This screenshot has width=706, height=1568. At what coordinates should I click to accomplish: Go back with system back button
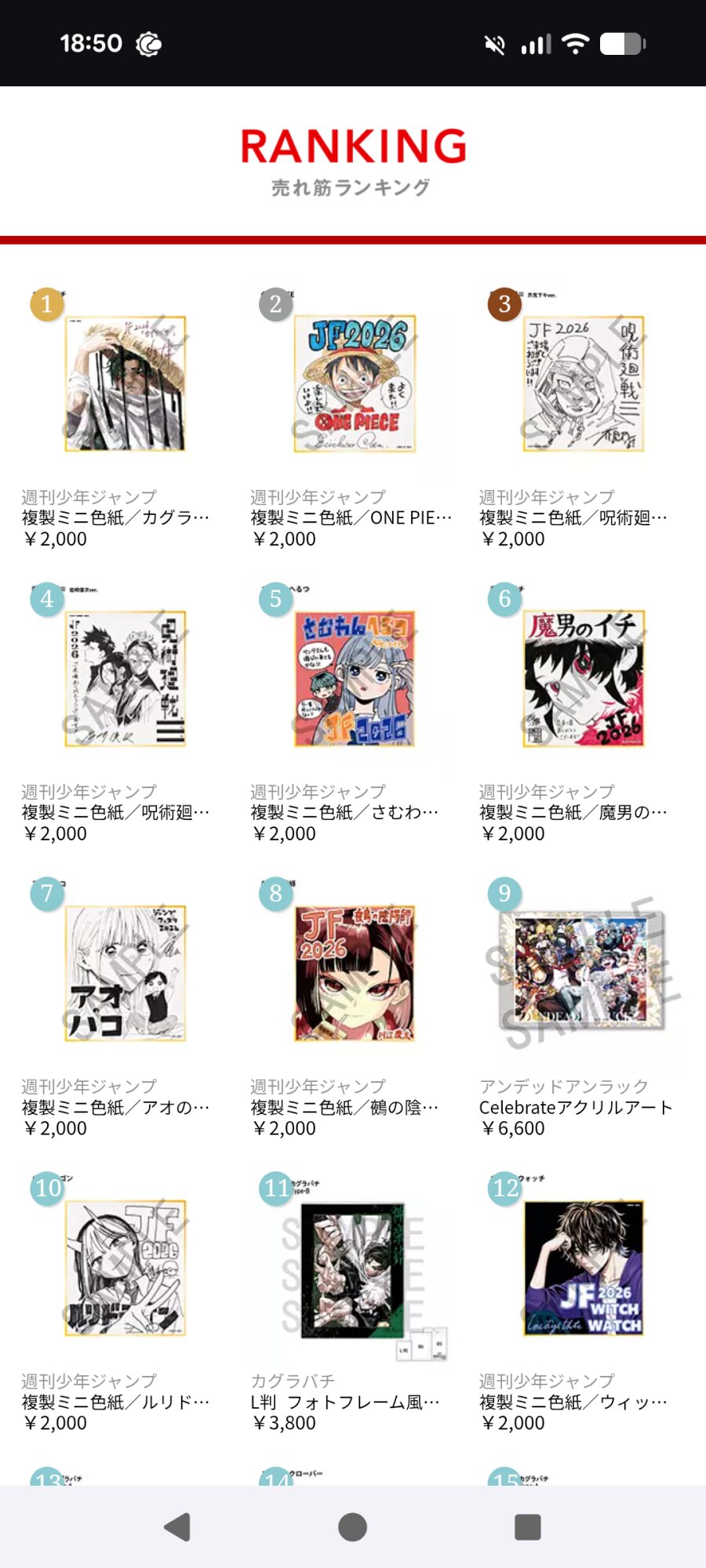(178, 1526)
